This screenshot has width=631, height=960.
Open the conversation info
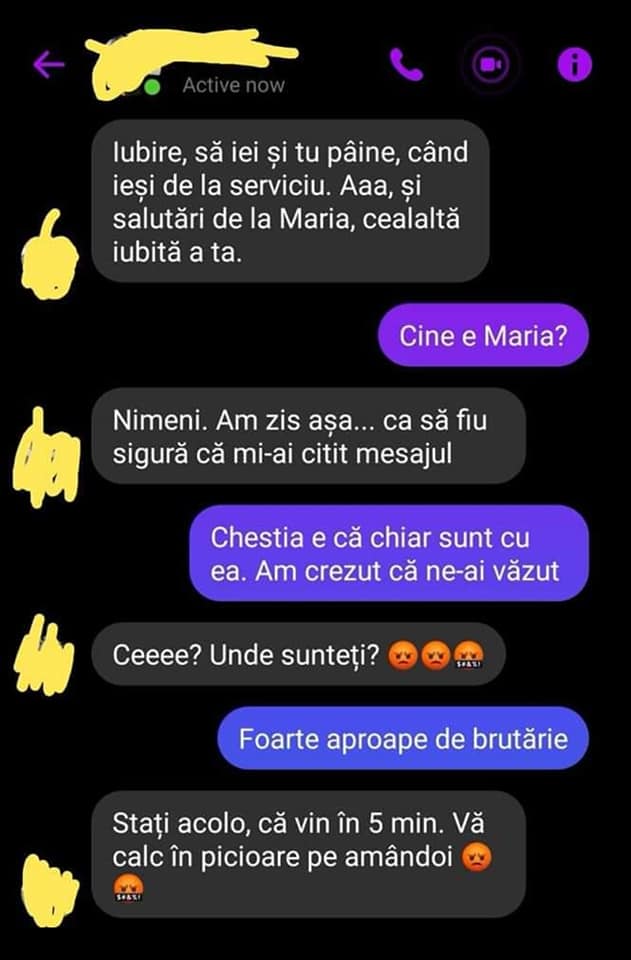[574, 65]
